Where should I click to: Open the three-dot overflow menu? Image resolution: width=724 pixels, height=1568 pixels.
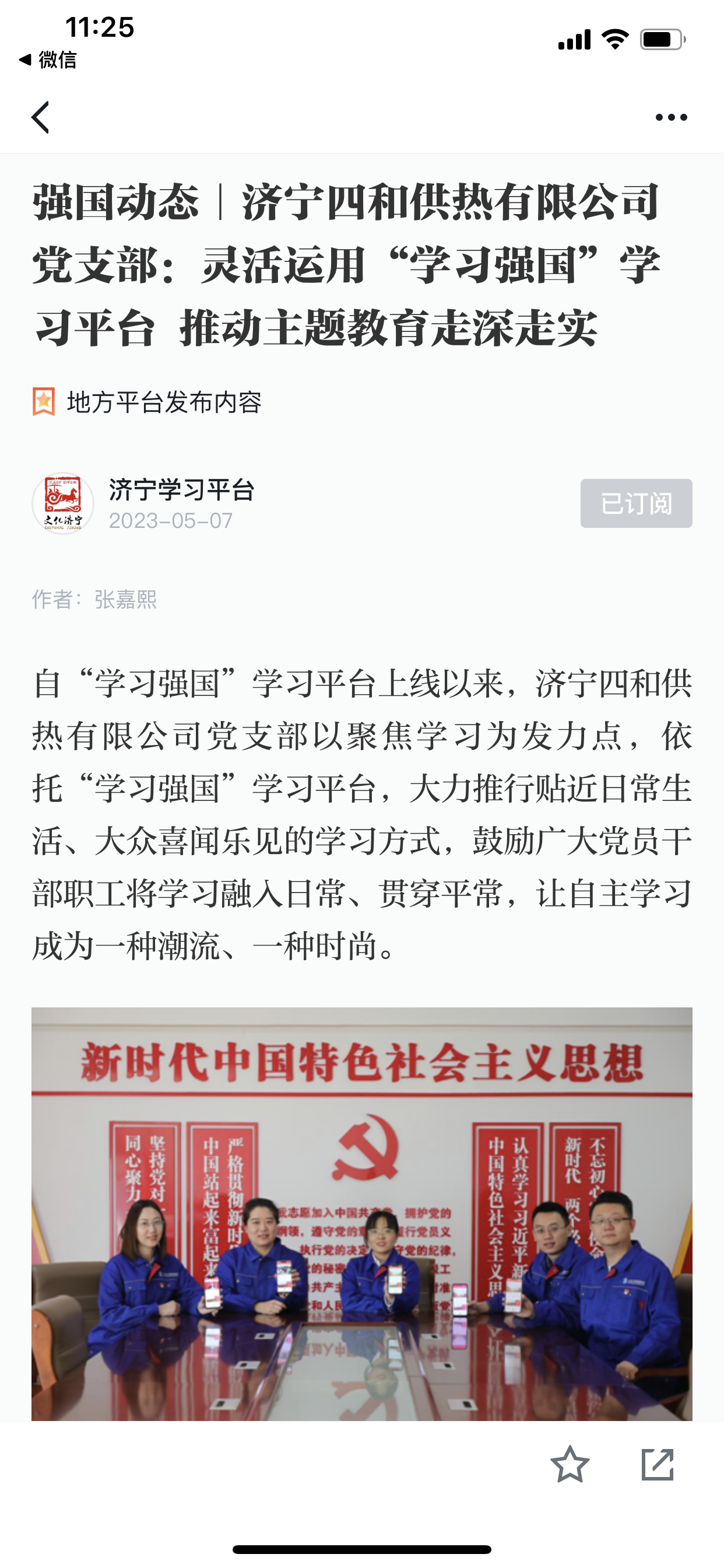pyautogui.click(x=671, y=117)
